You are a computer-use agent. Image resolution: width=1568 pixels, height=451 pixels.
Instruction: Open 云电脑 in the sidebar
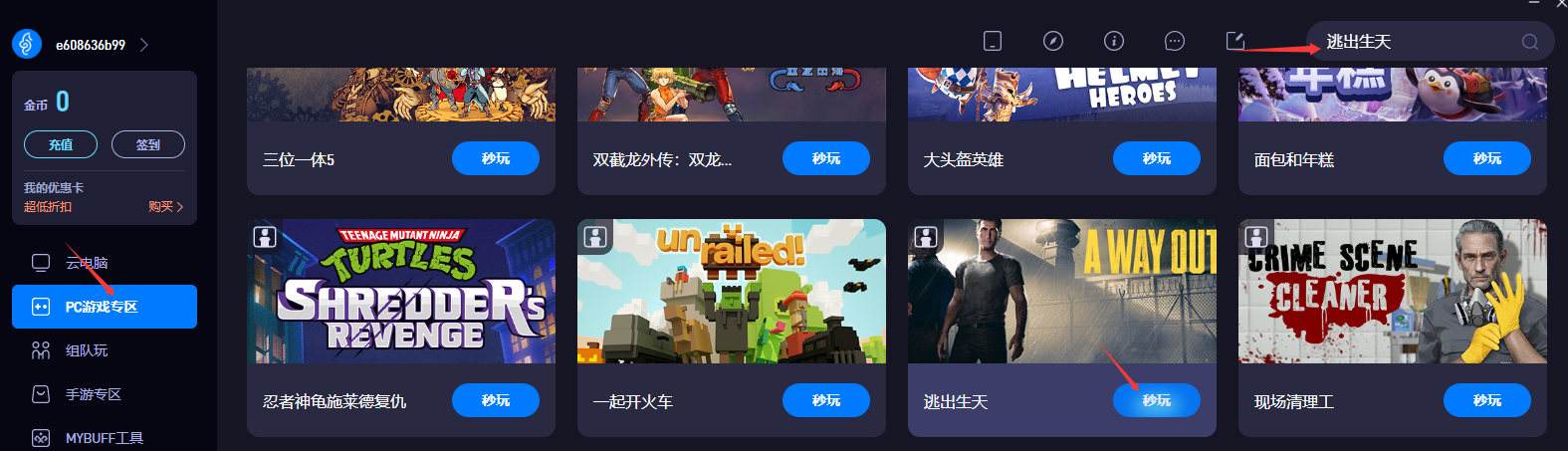tap(87, 263)
